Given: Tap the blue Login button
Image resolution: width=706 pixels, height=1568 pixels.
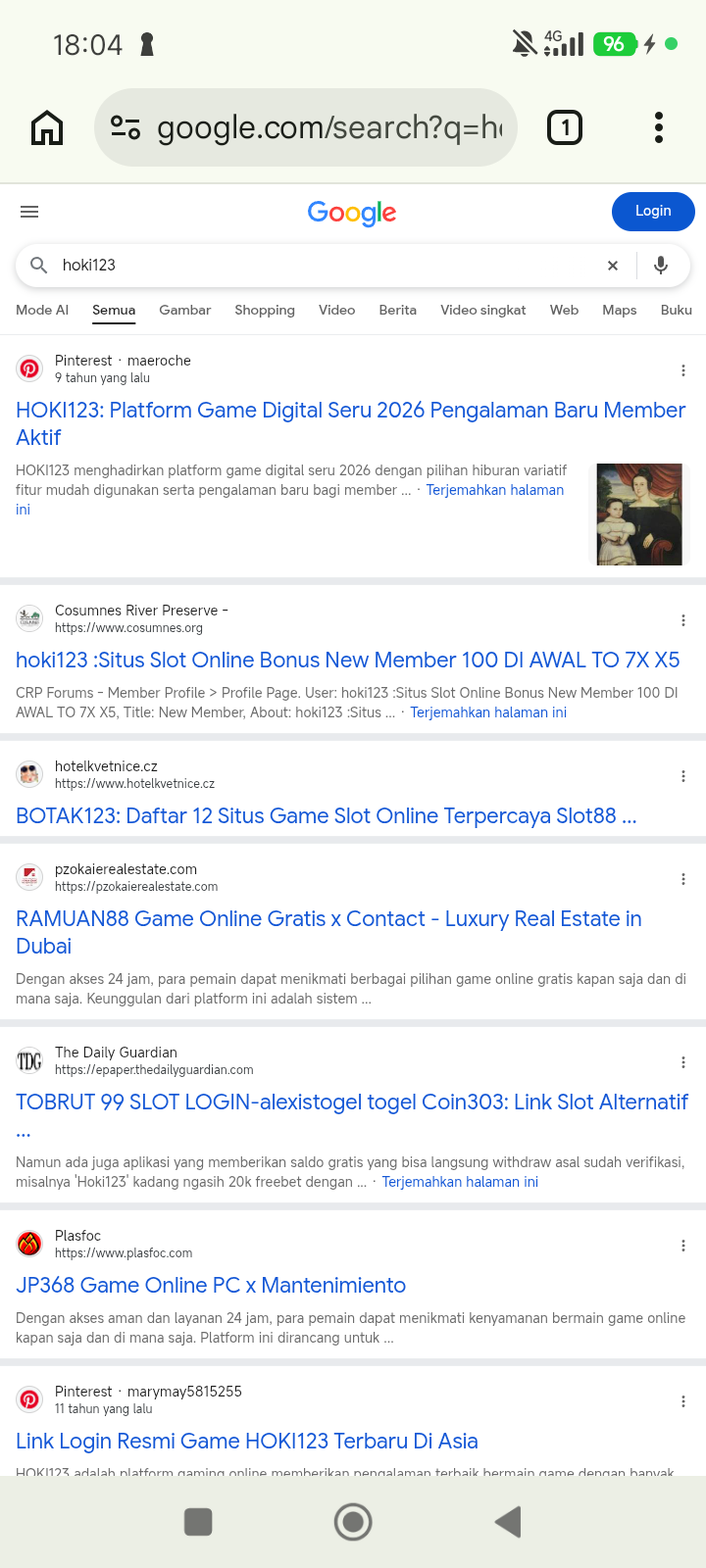Looking at the screenshot, I should coord(653,212).
